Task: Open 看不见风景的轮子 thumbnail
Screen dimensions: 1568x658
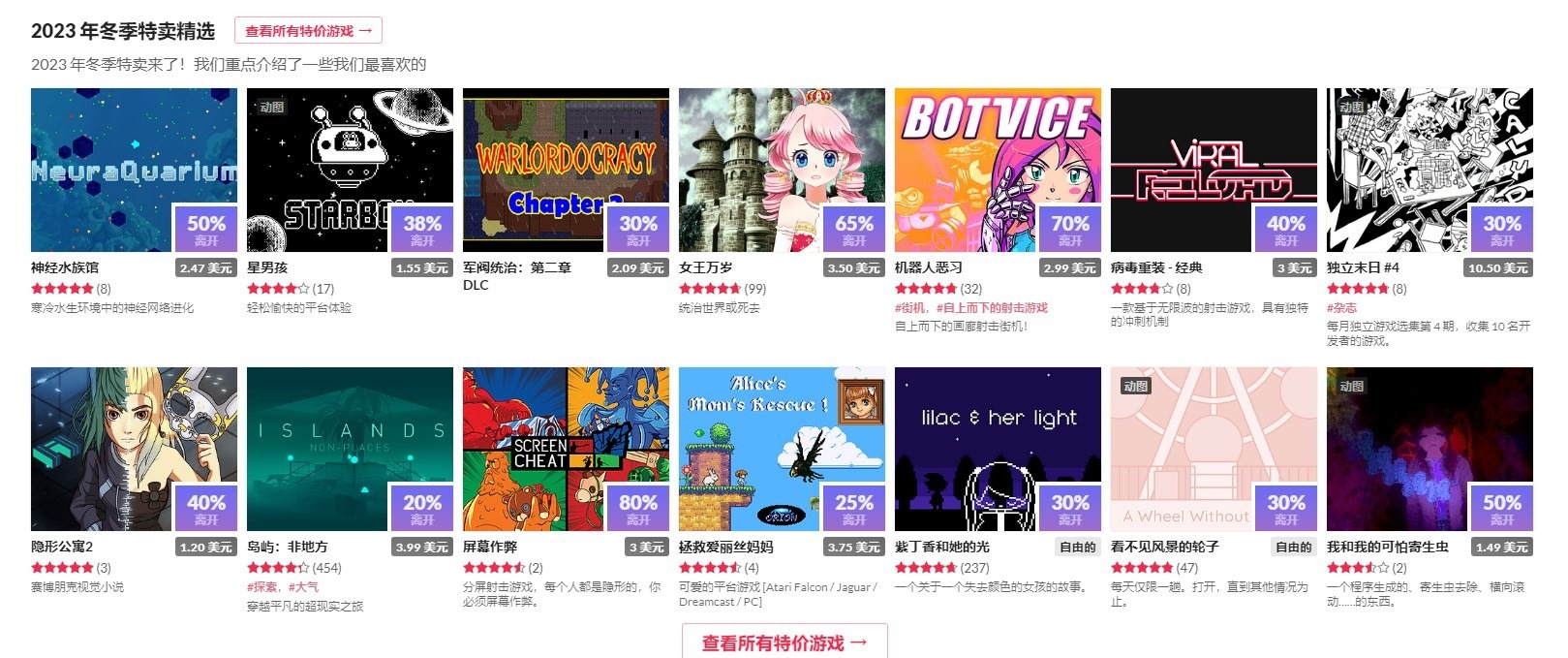Action: (x=1214, y=449)
